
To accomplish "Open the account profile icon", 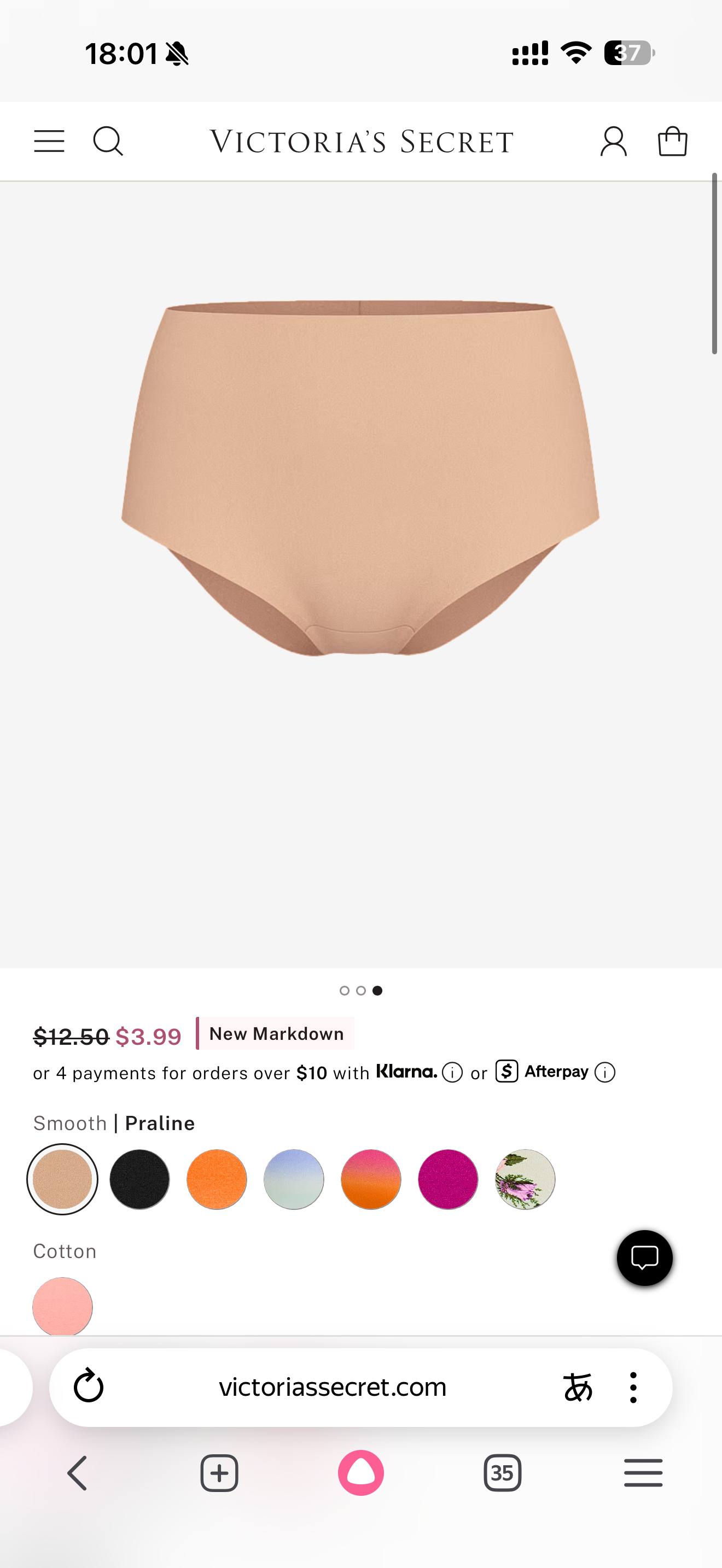I will point(613,142).
